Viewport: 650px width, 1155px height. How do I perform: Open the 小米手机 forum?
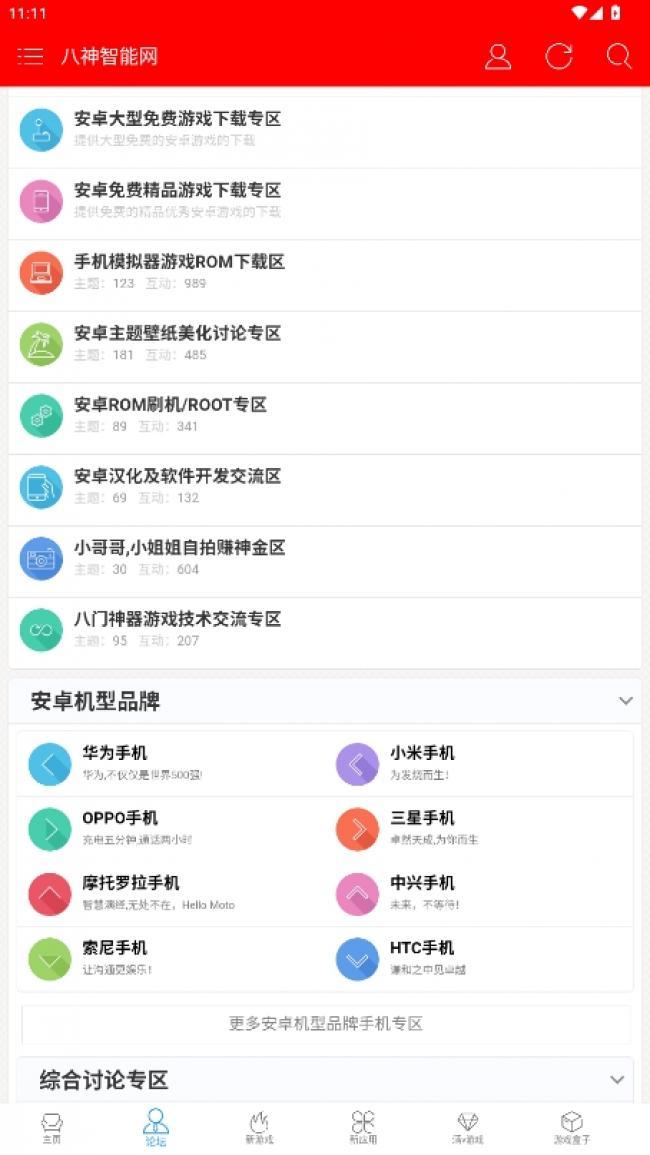479,764
